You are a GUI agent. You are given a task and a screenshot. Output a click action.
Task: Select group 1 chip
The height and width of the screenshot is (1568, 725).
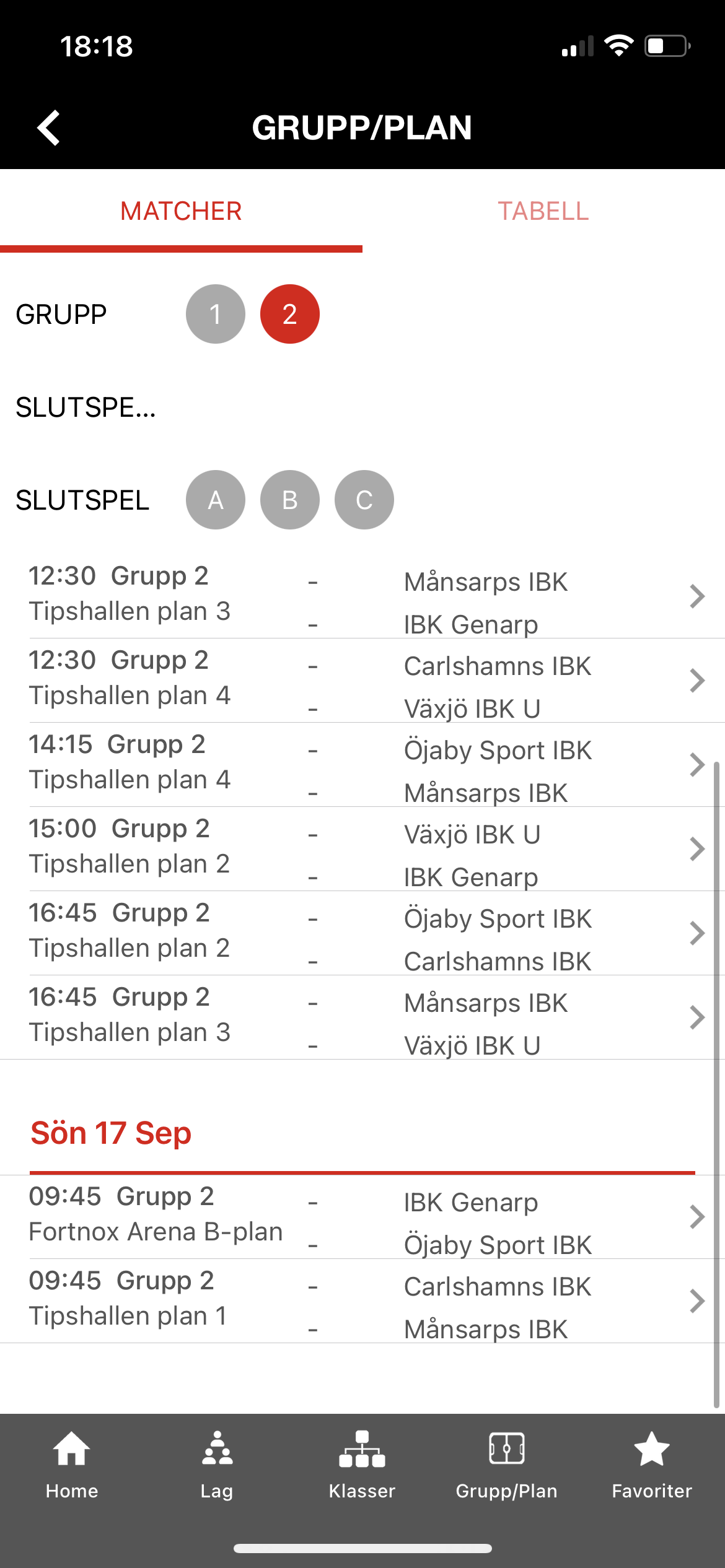coord(215,314)
